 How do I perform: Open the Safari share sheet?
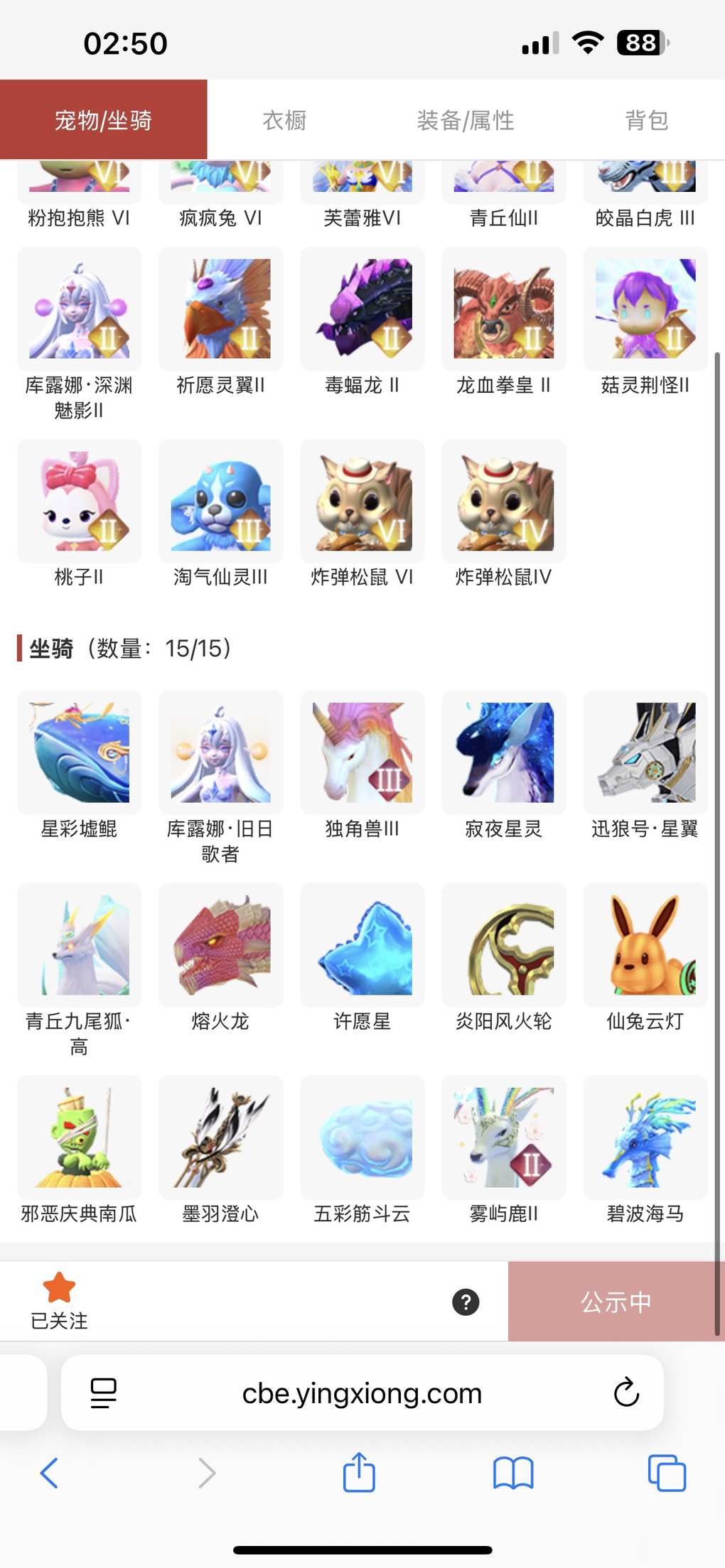tap(359, 1472)
